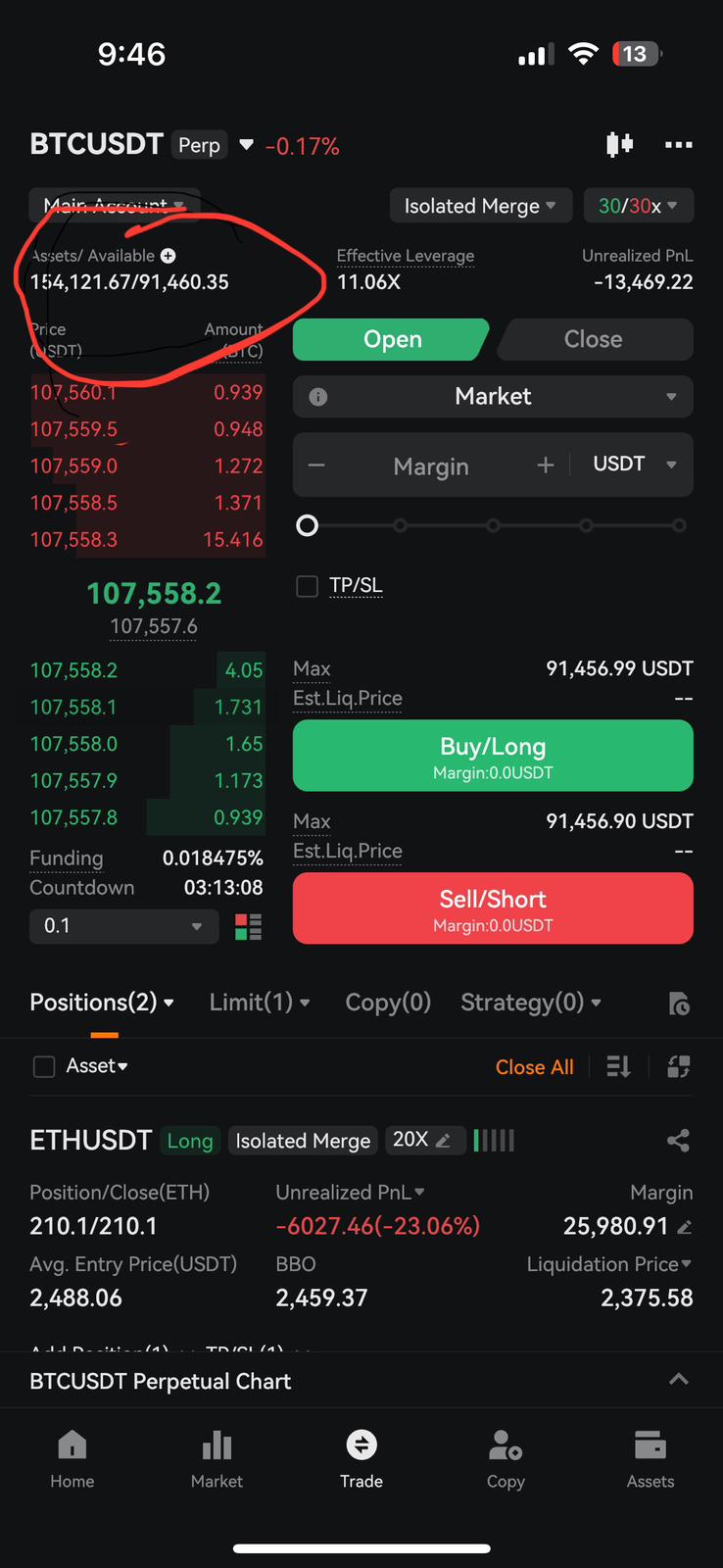The width and height of the screenshot is (723, 1568).
Task: Switch to the Limit(1) tab
Action: coord(260,1003)
